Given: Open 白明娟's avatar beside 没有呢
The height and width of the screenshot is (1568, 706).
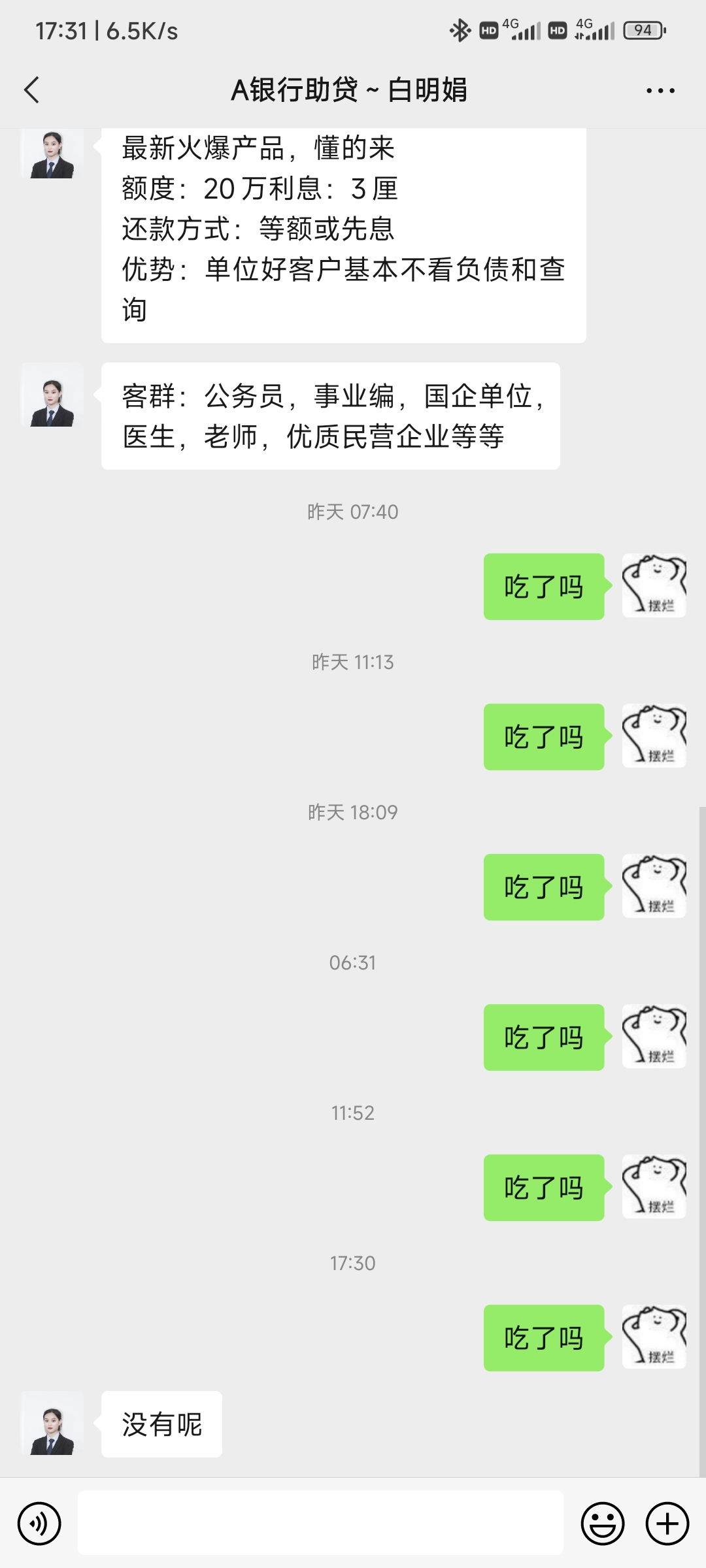Looking at the screenshot, I should [52, 1424].
